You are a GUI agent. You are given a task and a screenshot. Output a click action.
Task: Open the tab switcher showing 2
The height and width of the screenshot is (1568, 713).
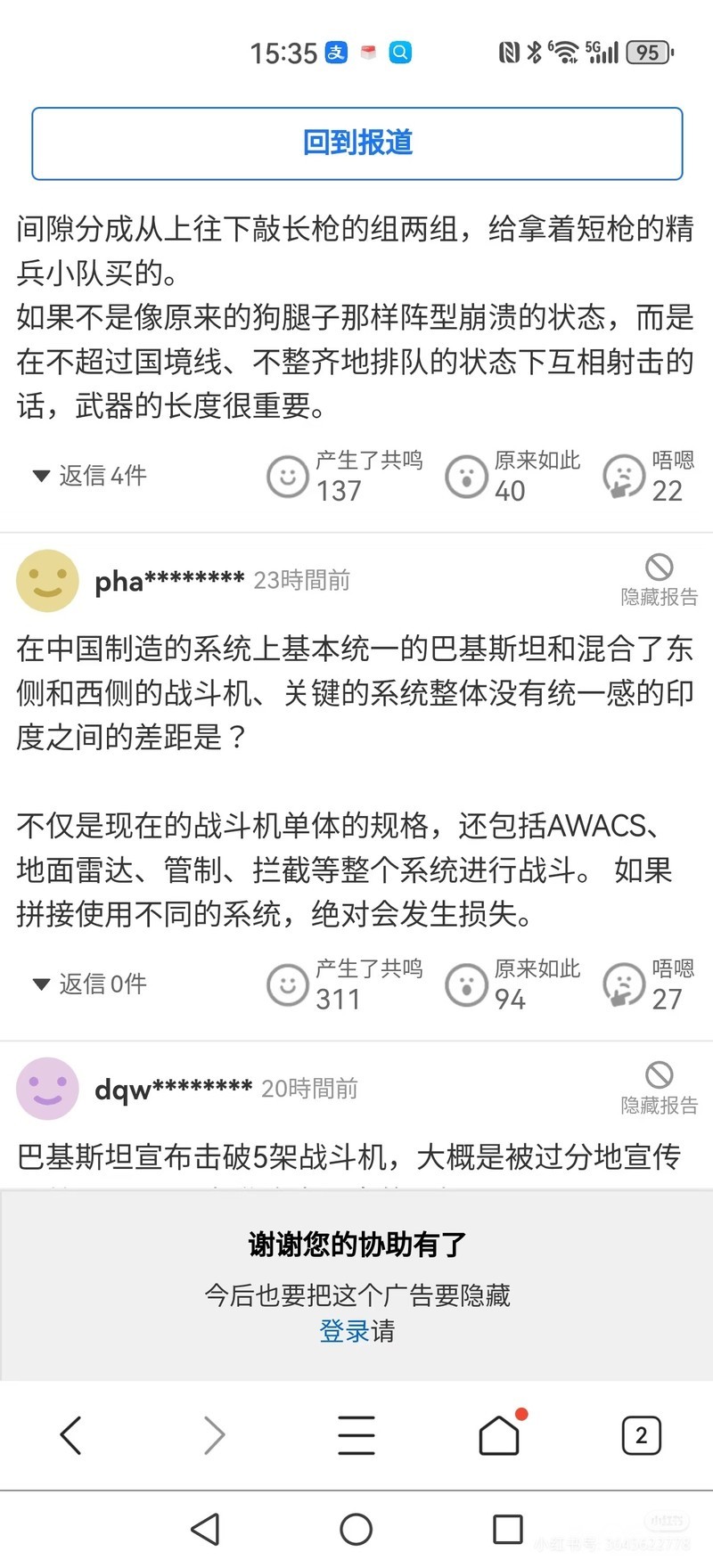[x=641, y=1435]
